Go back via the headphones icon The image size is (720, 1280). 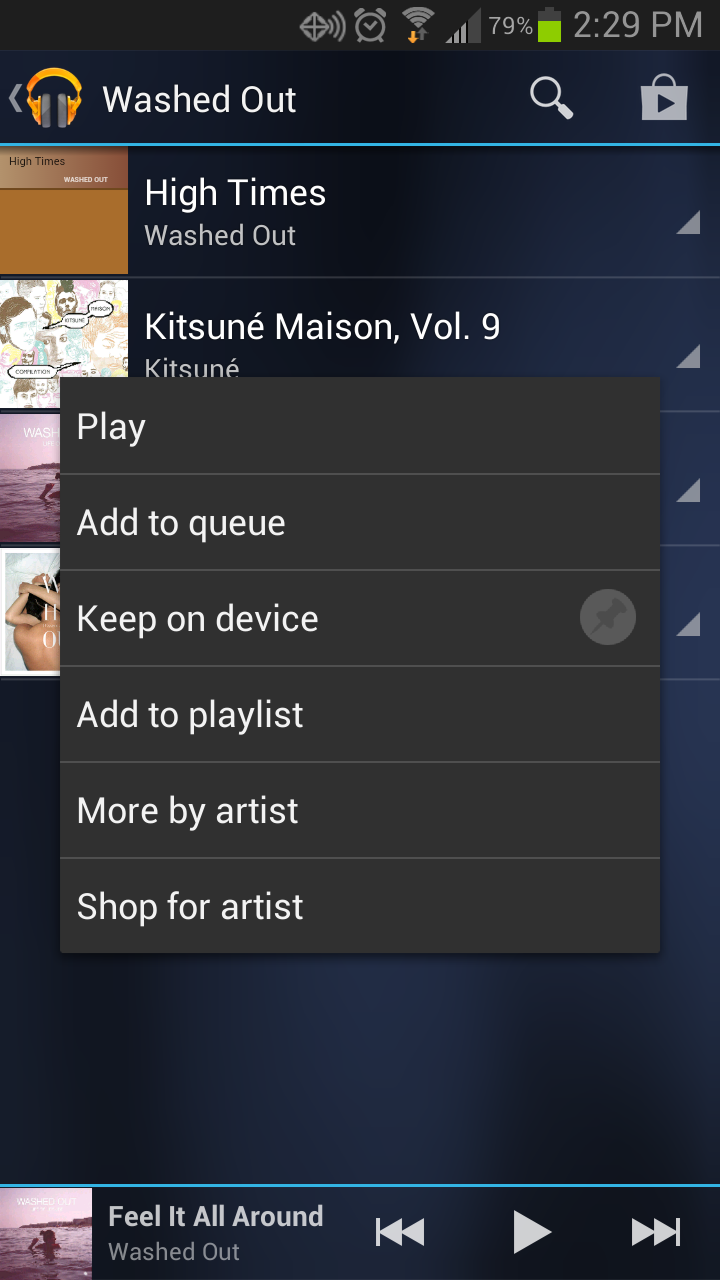coord(46,98)
